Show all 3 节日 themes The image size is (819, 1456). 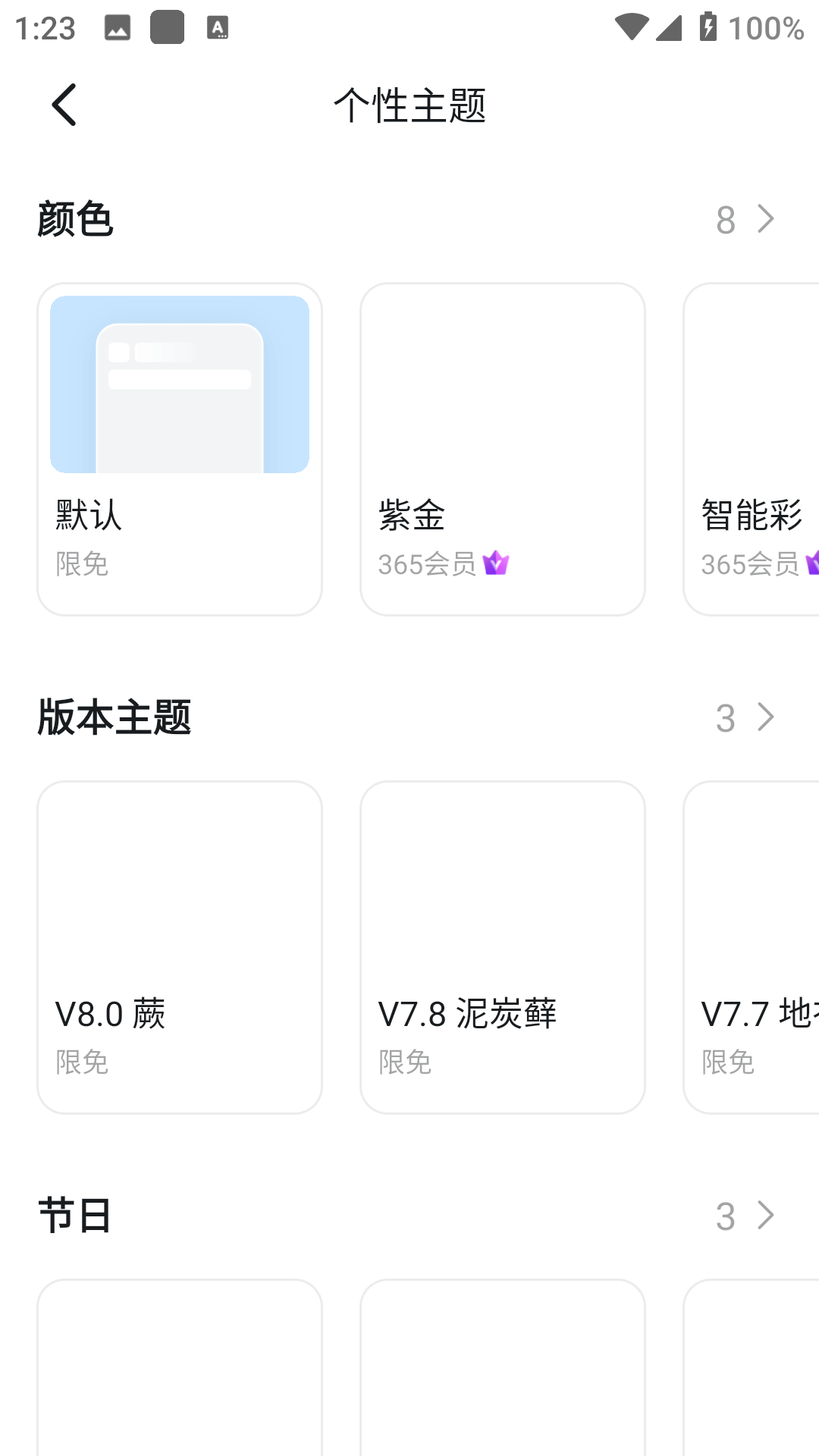[x=745, y=1216]
